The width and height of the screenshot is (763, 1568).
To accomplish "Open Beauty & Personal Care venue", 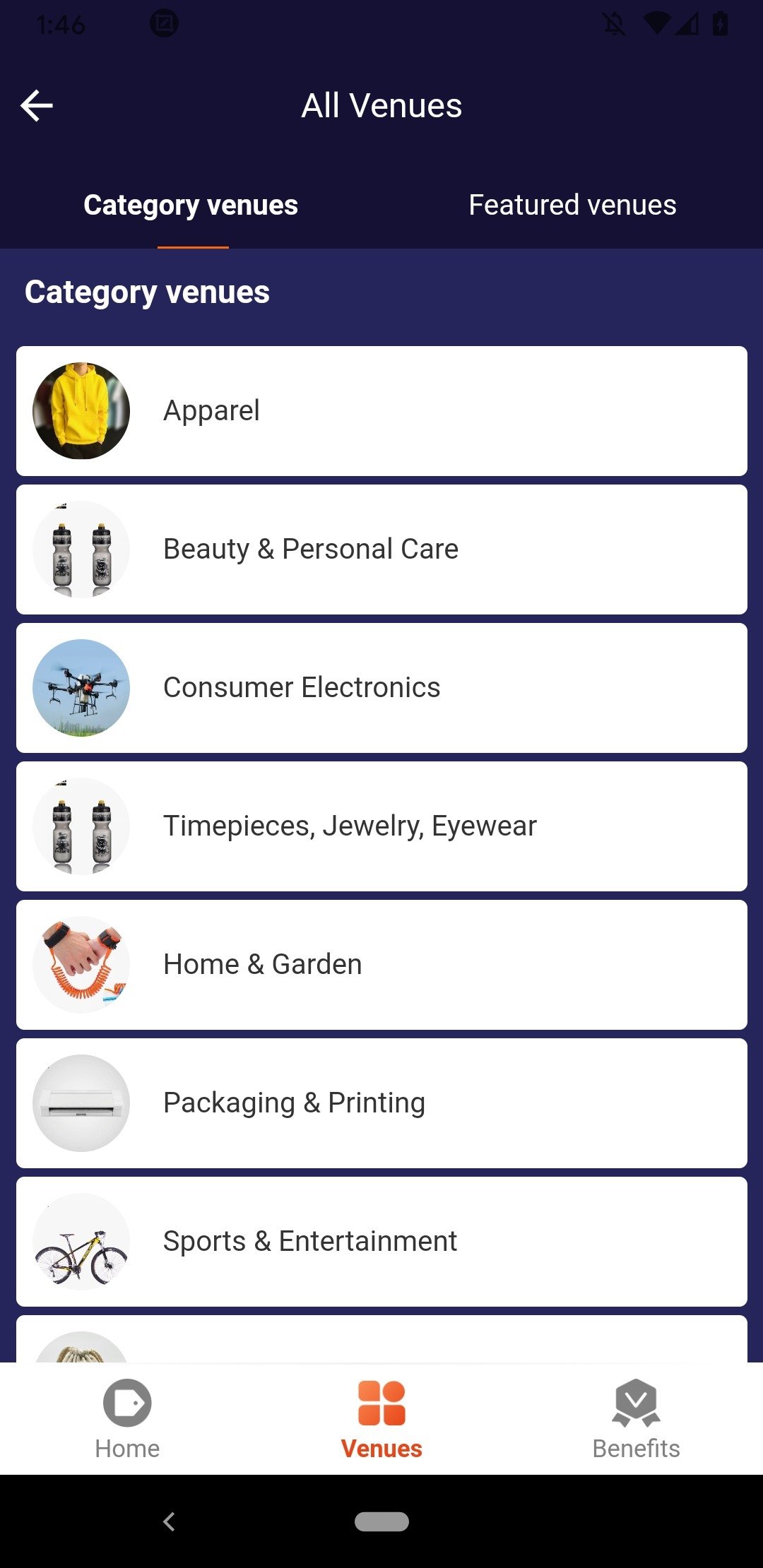I will (x=381, y=550).
